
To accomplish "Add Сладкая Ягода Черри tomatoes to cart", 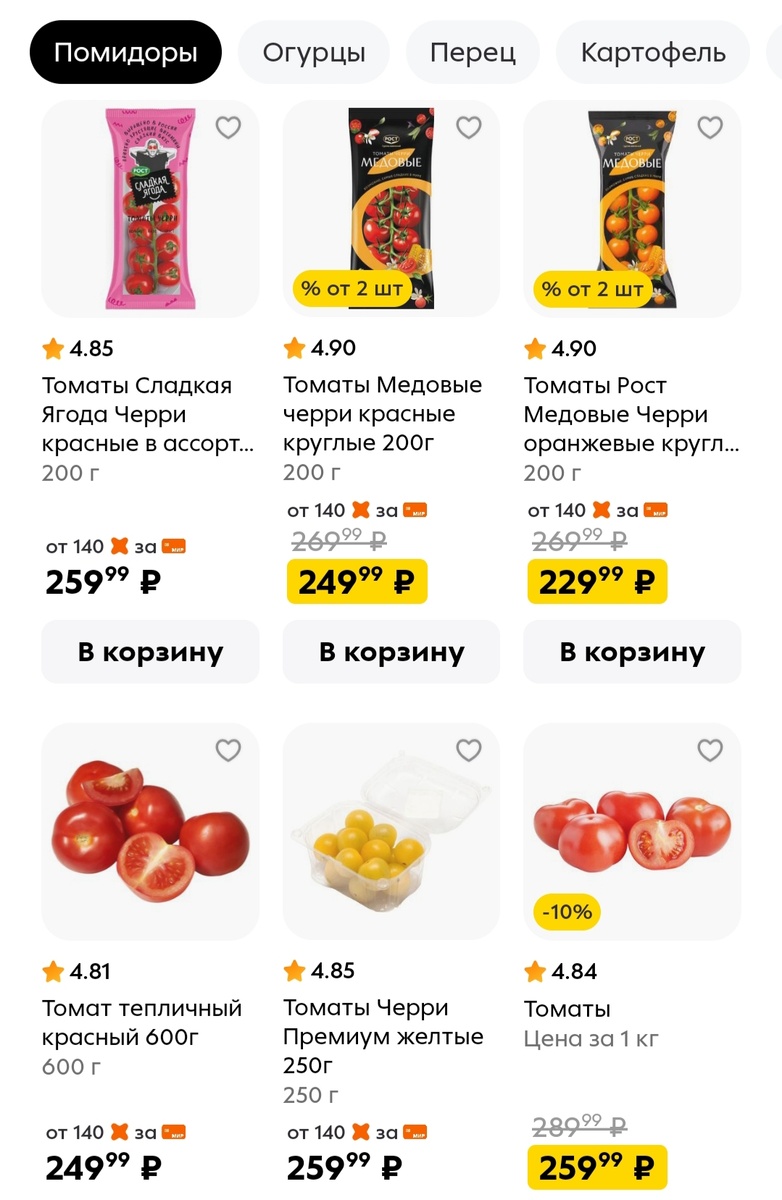I will 150,652.
